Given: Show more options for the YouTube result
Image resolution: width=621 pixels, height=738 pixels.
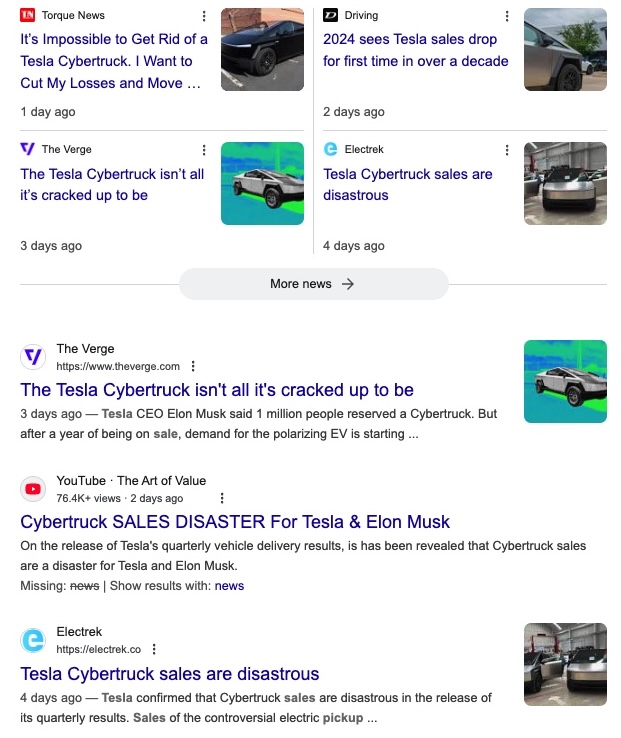Looking at the screenshot, I should tap(222, 498).
